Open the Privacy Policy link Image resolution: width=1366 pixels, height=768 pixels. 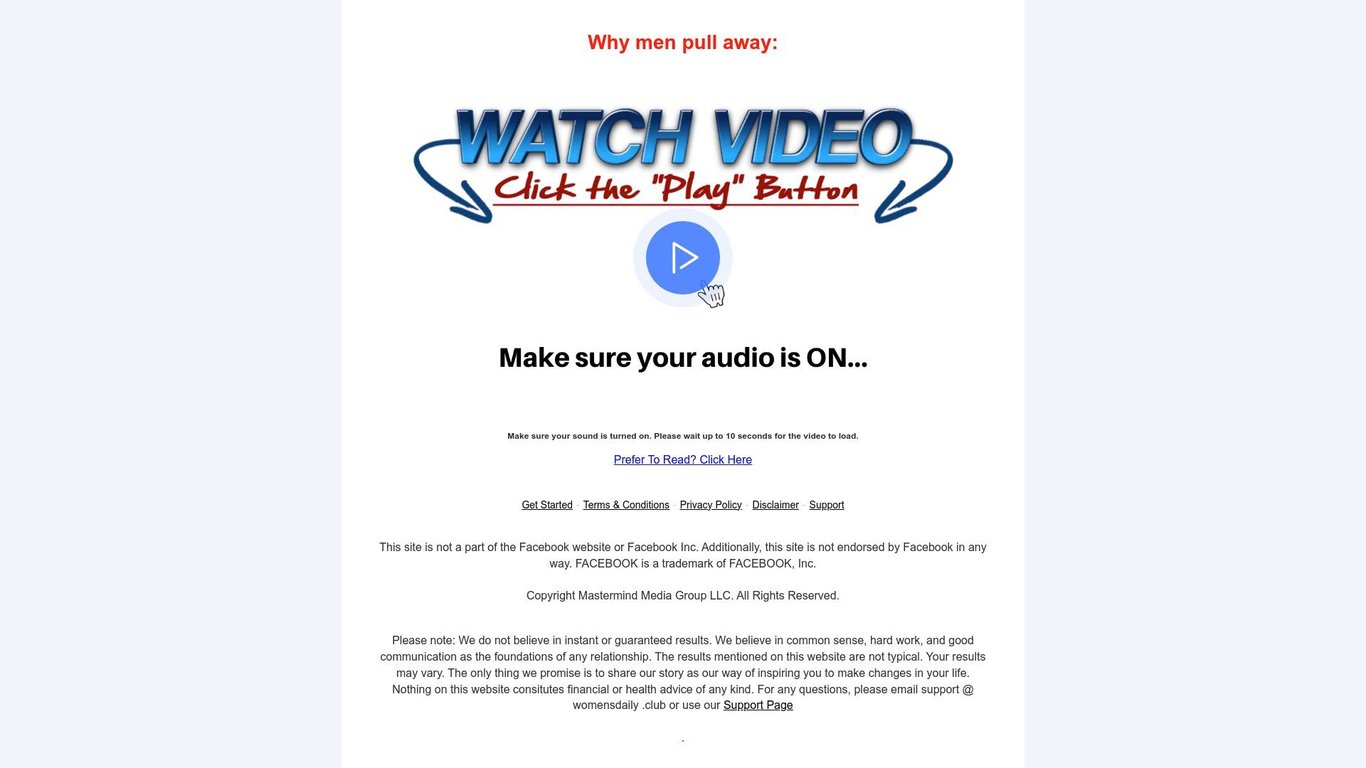point(711,505)
